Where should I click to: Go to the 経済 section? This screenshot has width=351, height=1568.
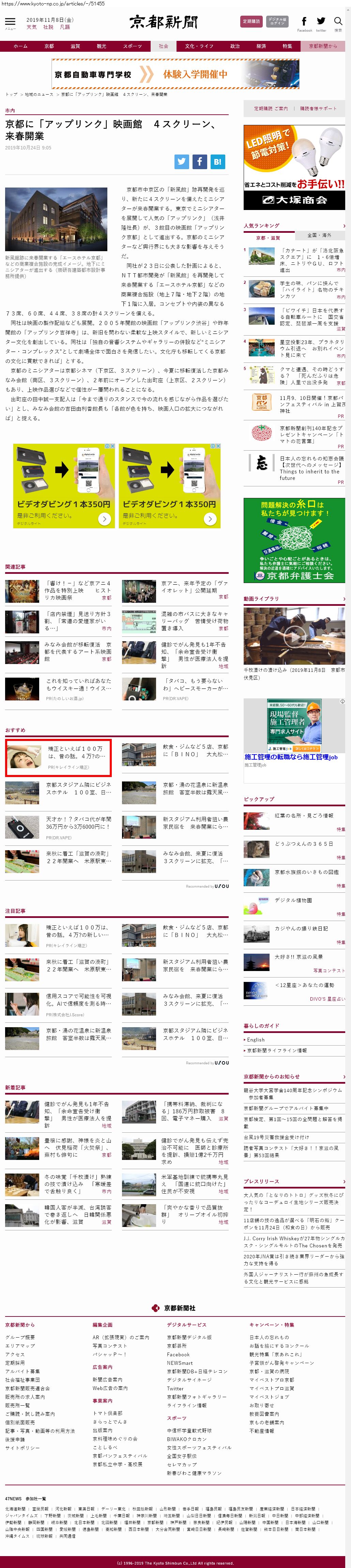(261, 46)
